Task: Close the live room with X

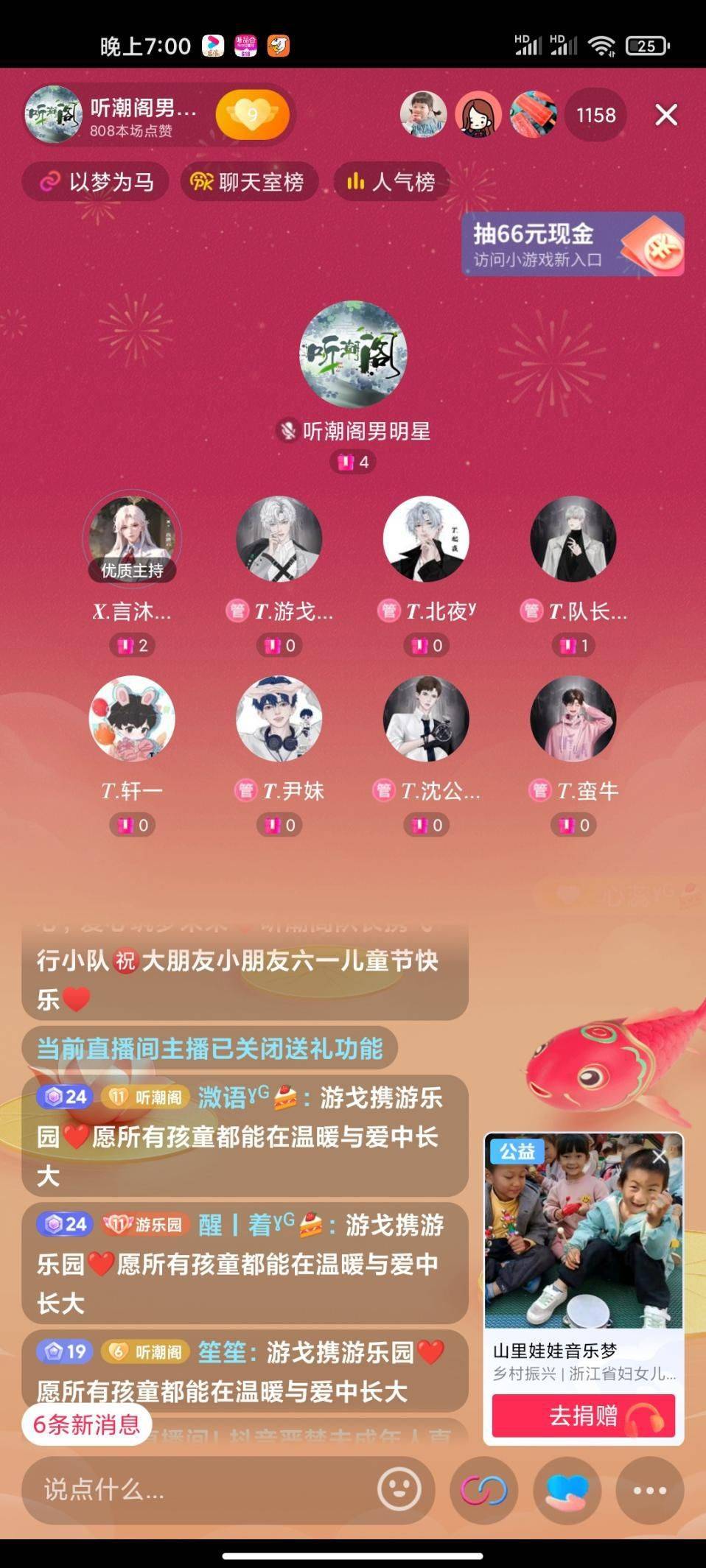Action: coord(666,115)
